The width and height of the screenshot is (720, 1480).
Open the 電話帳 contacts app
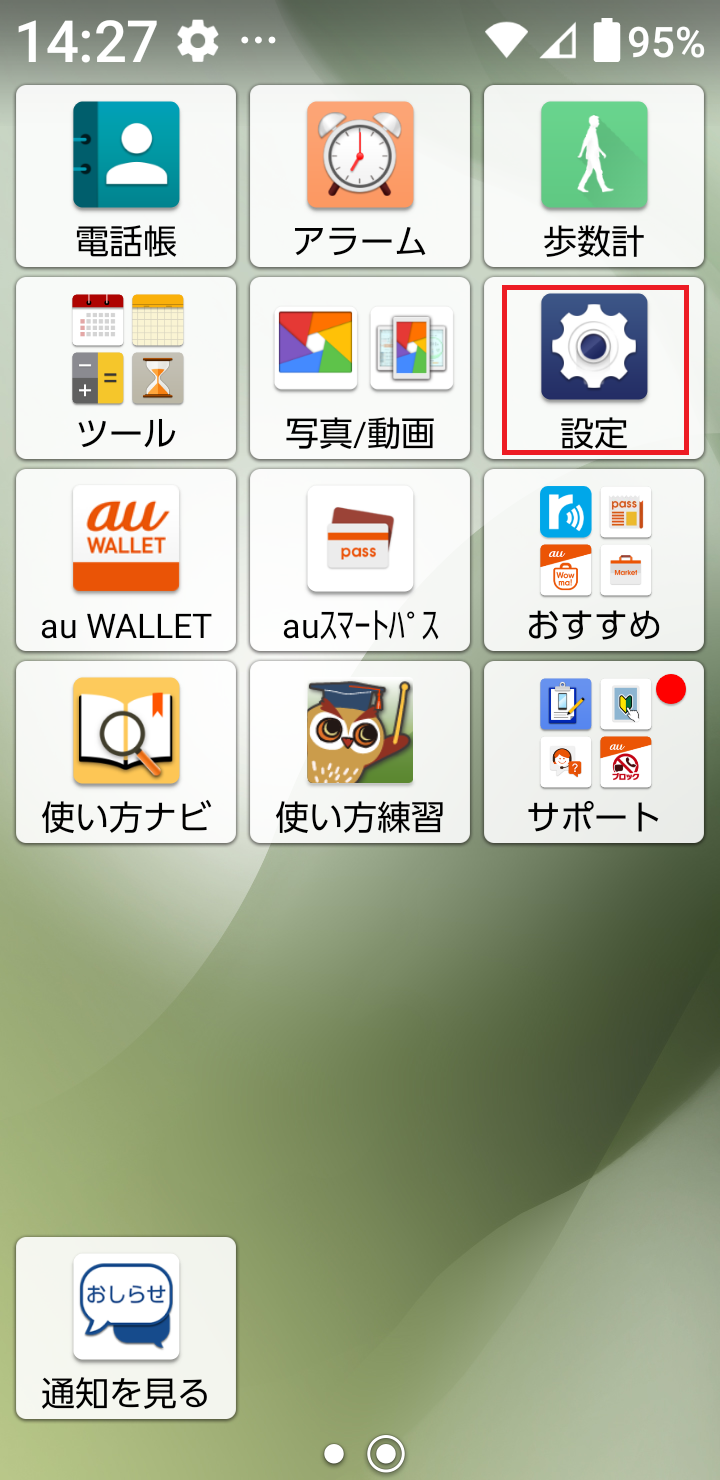tap(125, 176)
